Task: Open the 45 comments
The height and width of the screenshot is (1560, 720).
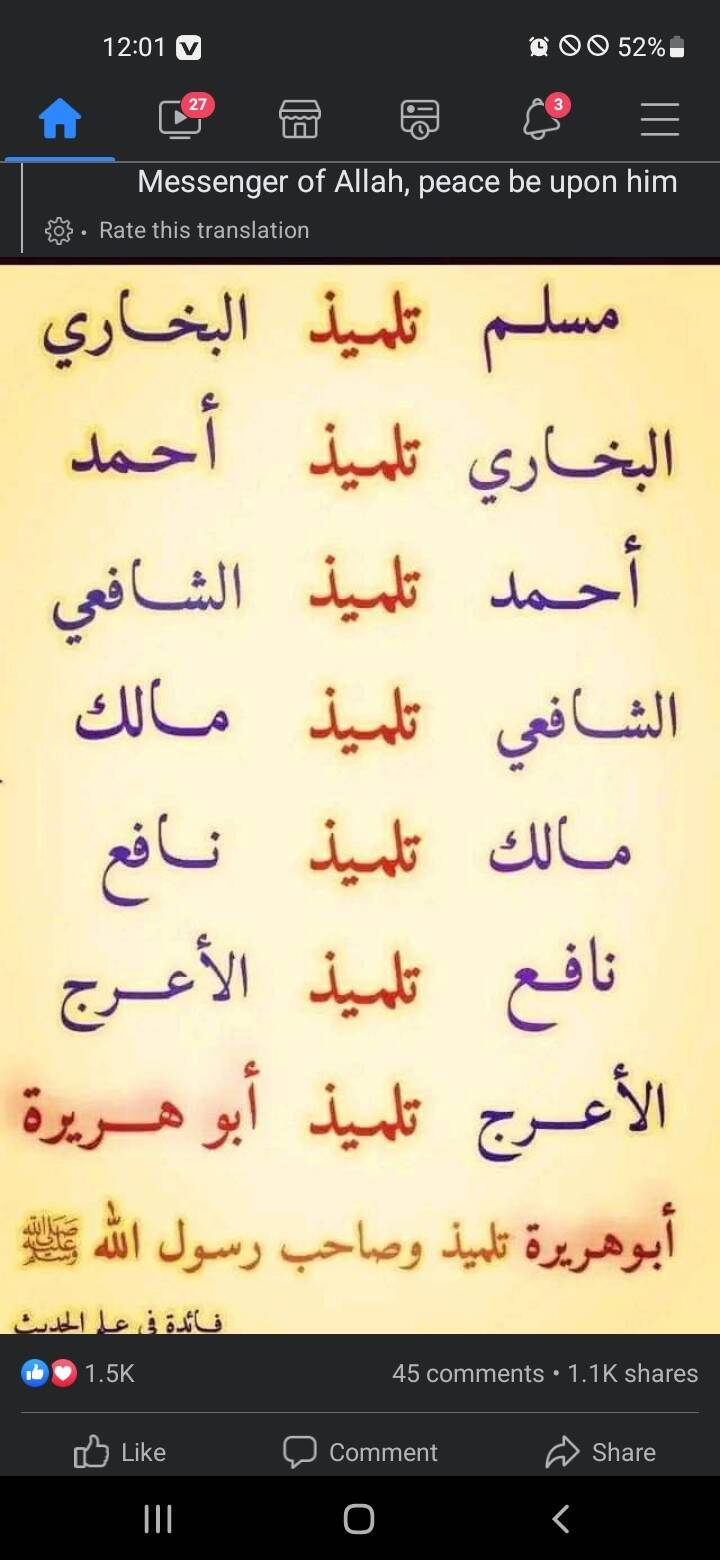Action: 467,1373
